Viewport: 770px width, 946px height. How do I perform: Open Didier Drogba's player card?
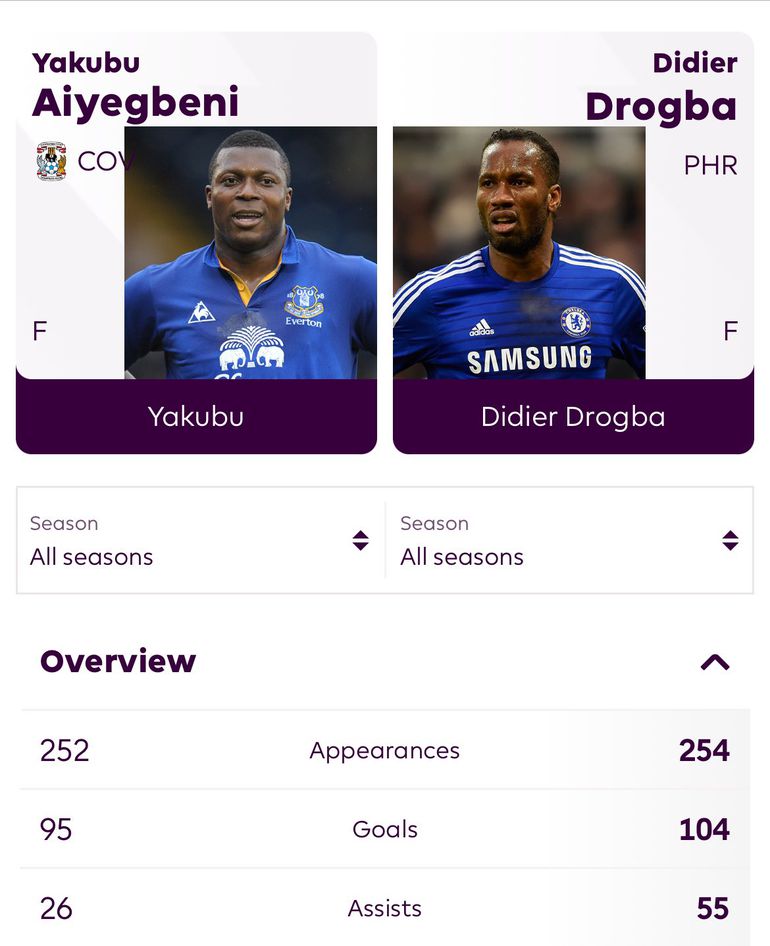(573, 416)
